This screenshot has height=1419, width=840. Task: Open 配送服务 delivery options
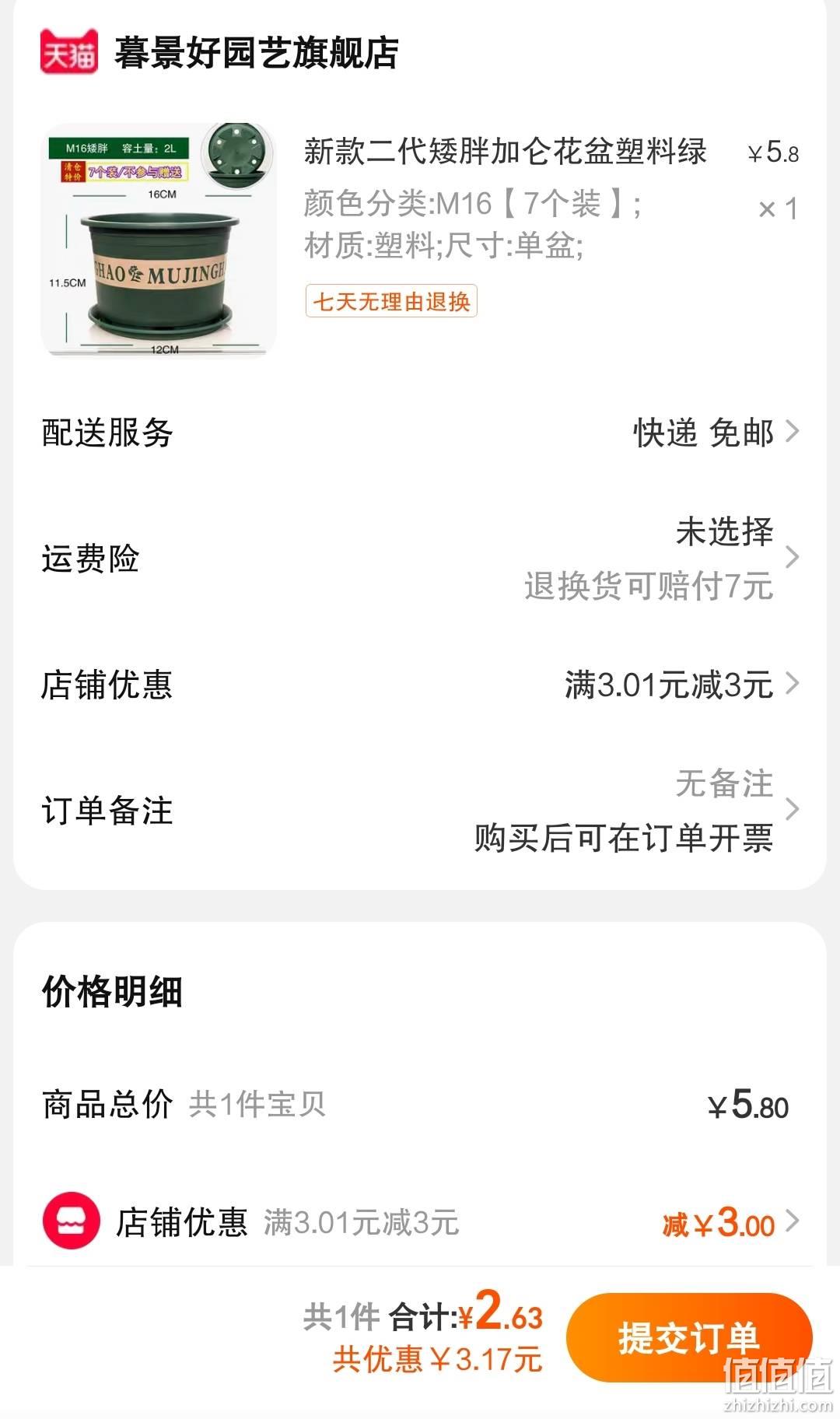click(420, 433)
